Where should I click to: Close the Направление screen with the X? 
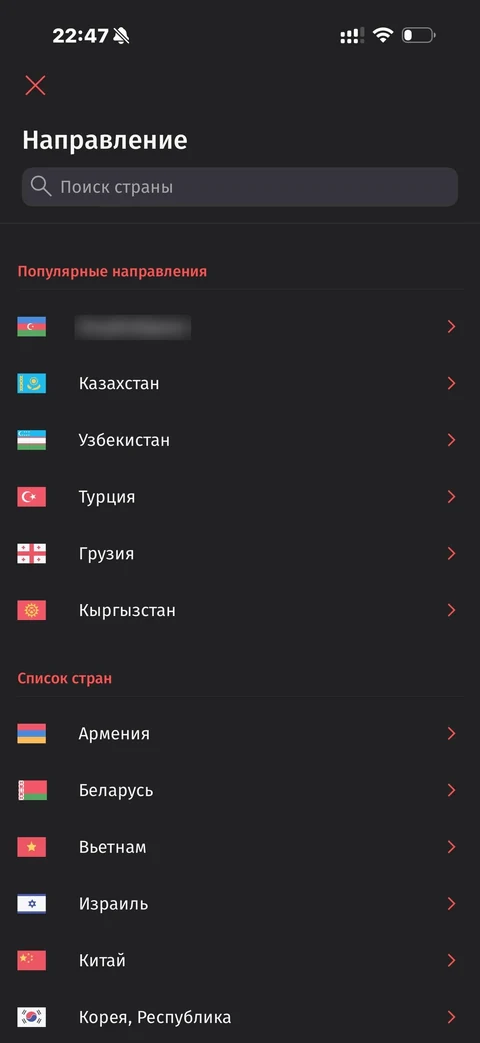[35, 85]
